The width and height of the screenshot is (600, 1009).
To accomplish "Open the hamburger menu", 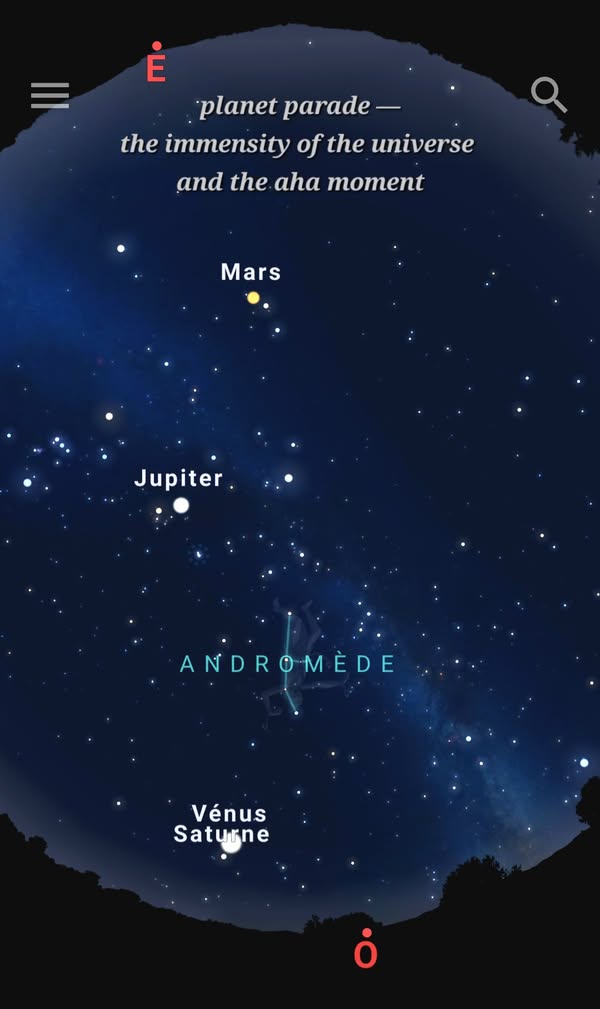I will (50, 95).
